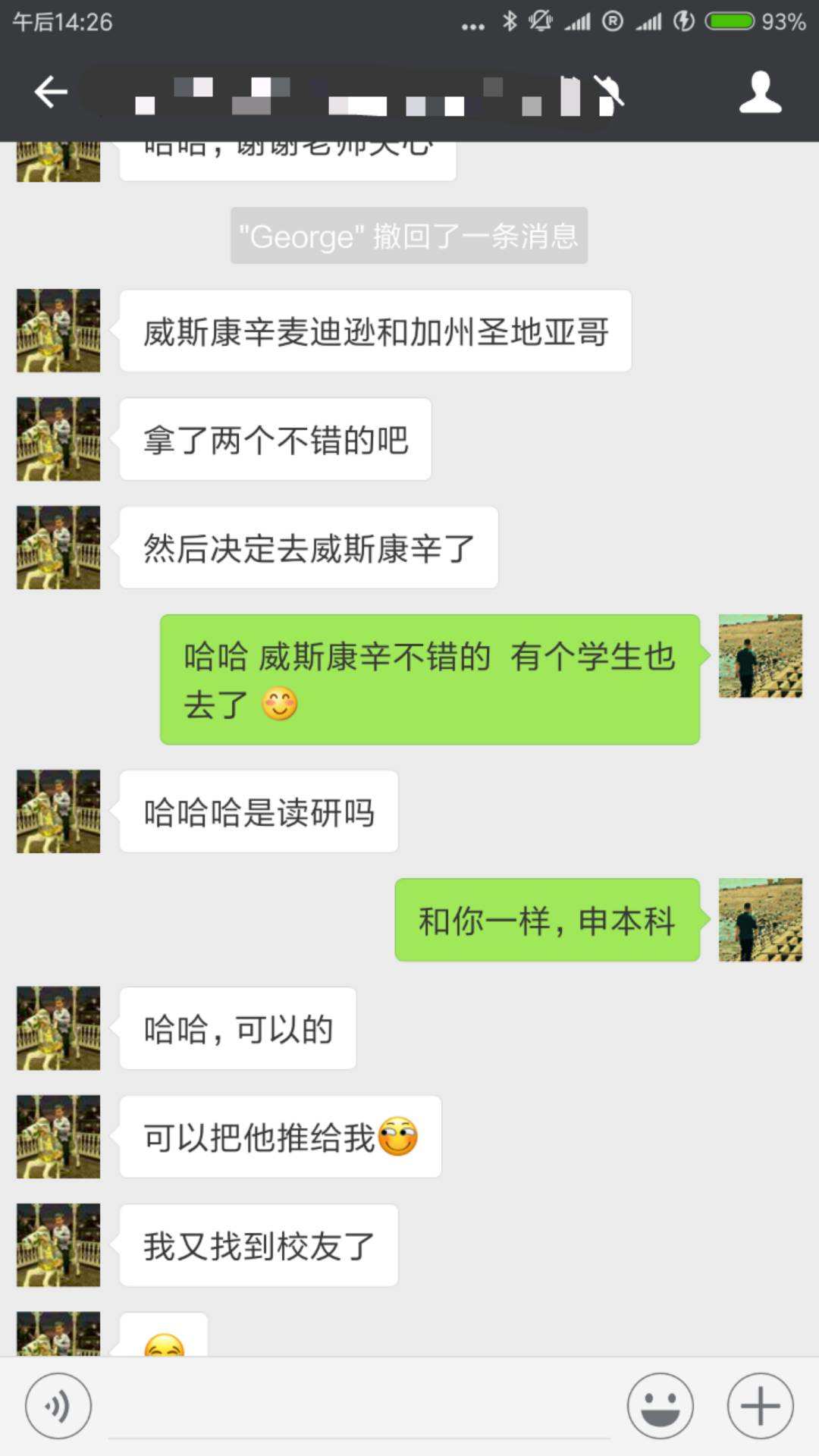The height and width of the screenshot is (1456, 819).
Task: Switch to voice message input
Action: [58, 1405]
